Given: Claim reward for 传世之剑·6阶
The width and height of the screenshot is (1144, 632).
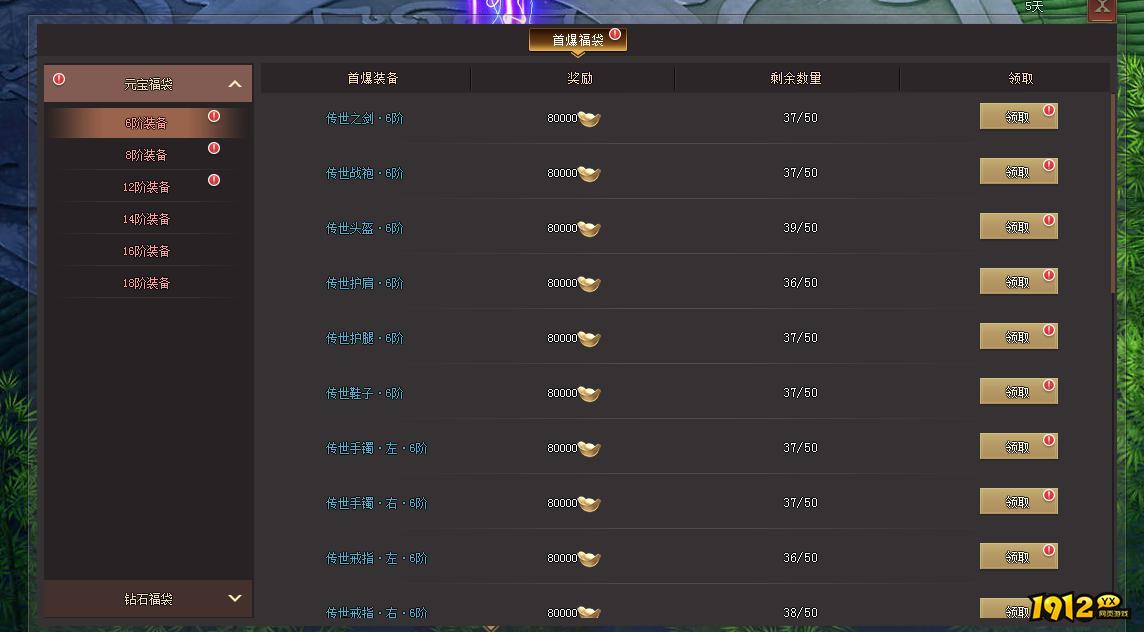Looking at the screenshot, I should pos(1018,117).
